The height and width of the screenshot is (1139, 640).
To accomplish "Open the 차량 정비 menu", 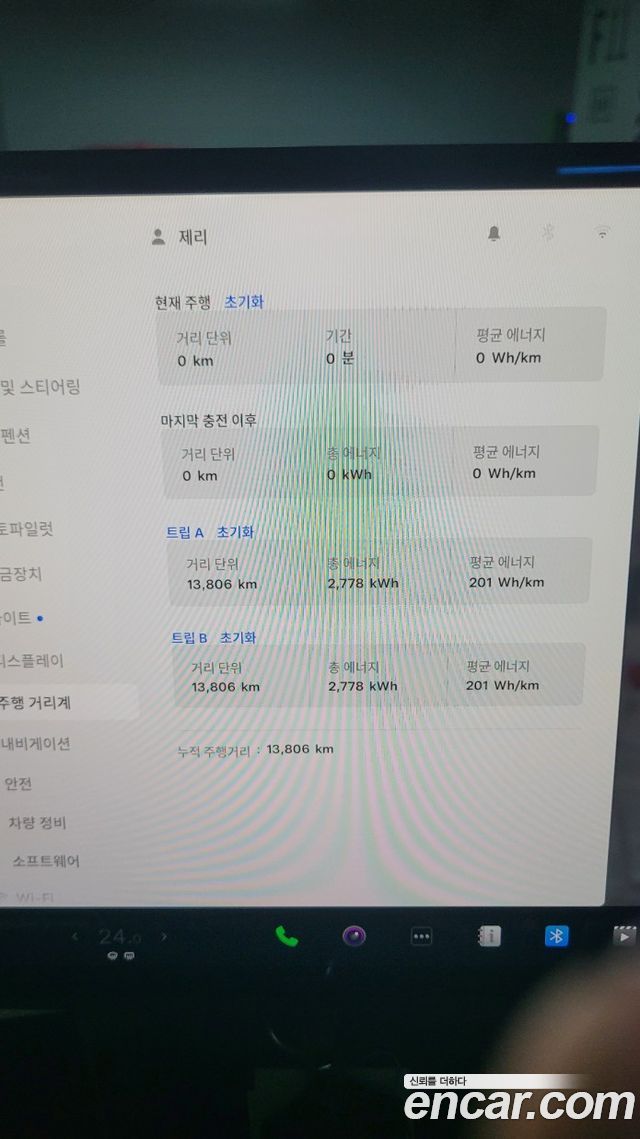I will tap(37, 822).
